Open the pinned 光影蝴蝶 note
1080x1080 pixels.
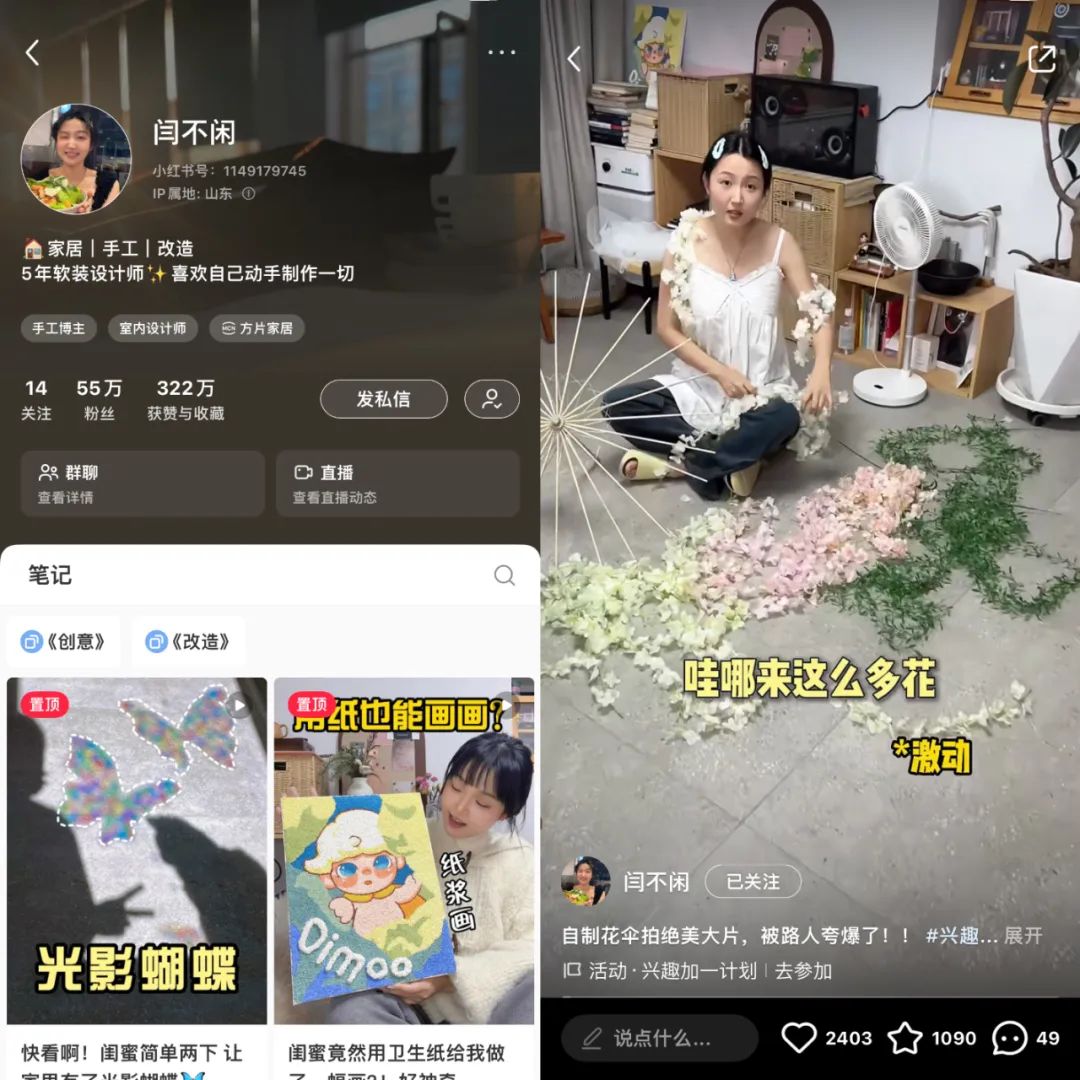137,850
